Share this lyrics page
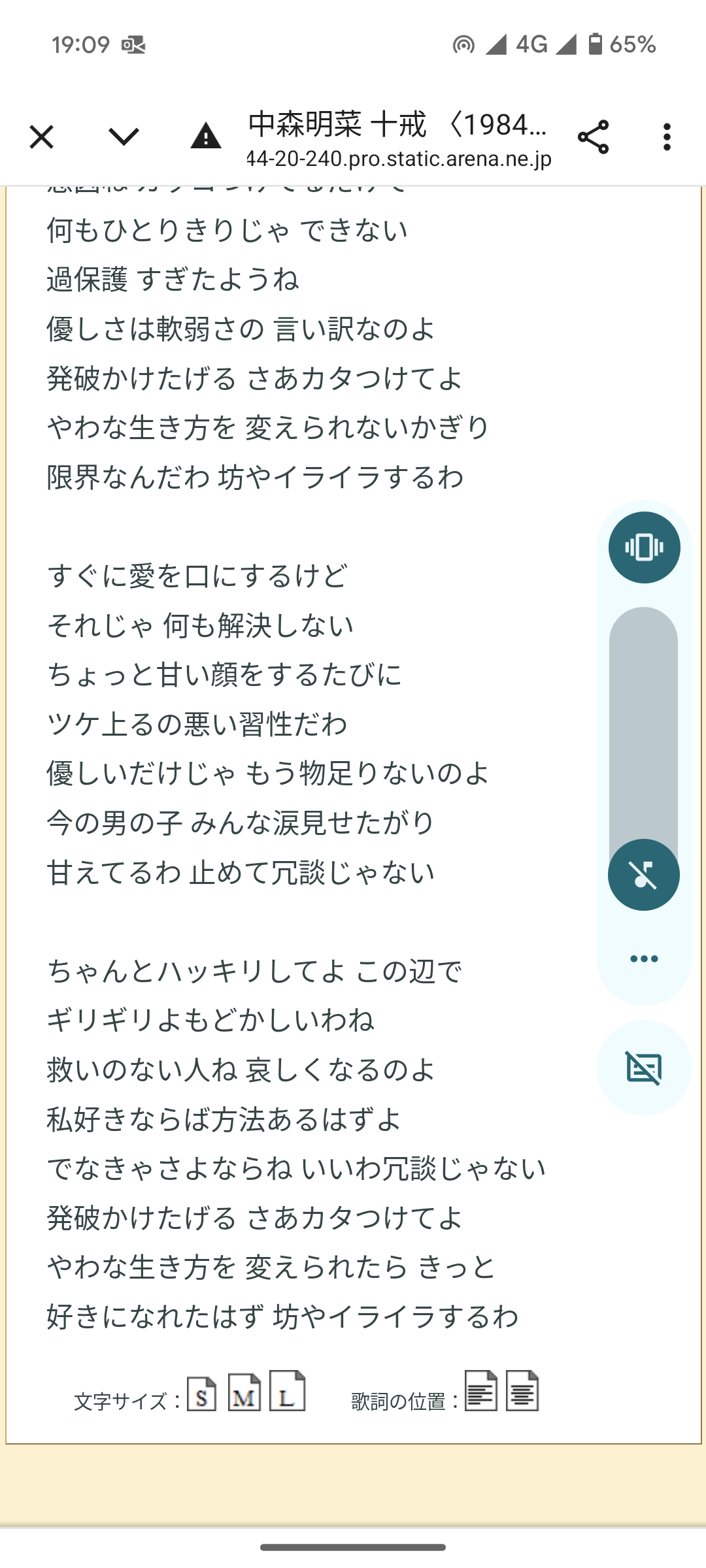This screenshot has height=1568, width=706. [593, 137]
